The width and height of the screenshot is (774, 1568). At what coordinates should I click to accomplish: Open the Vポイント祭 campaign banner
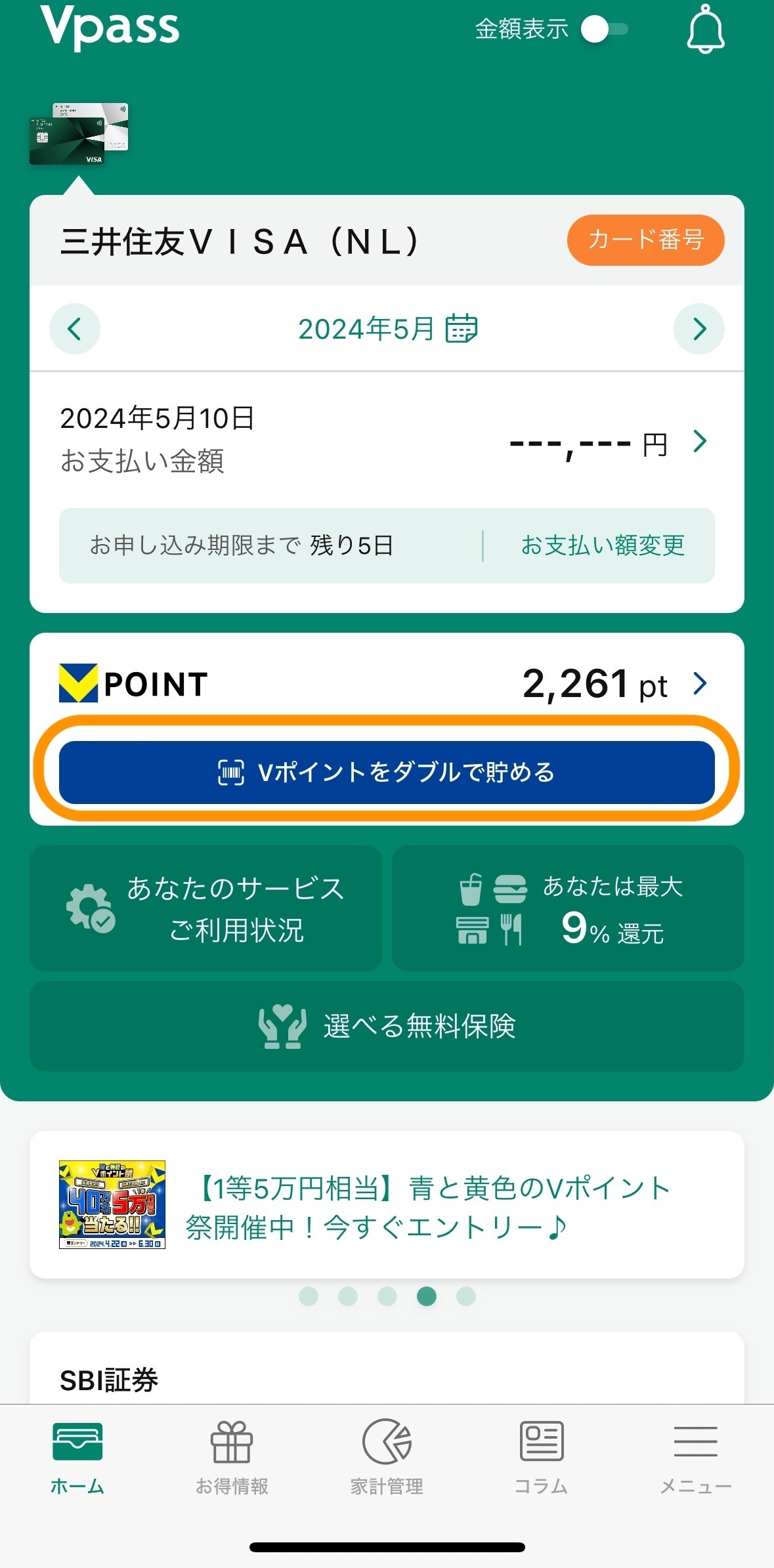click(387, 1205)
